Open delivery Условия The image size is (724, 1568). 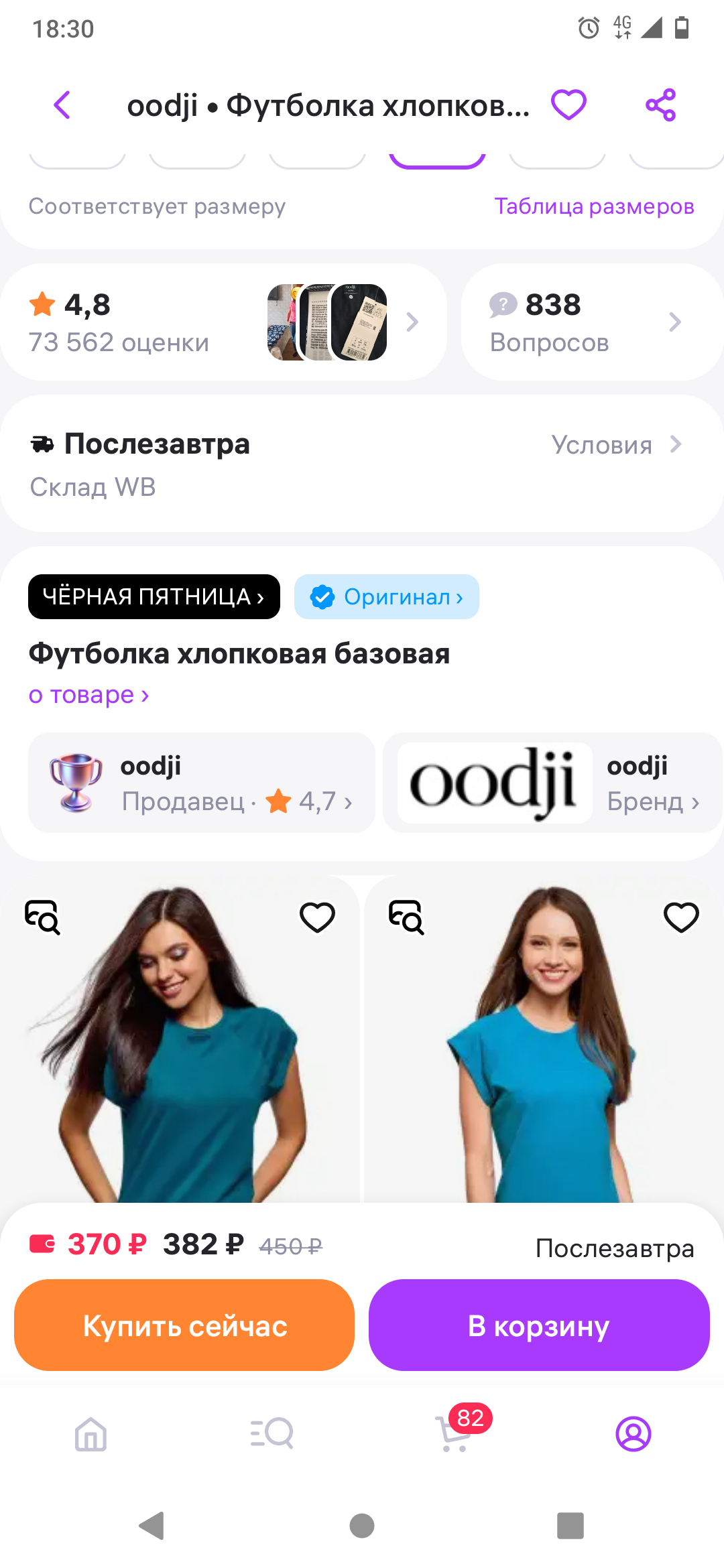click(x=615, y=445)
